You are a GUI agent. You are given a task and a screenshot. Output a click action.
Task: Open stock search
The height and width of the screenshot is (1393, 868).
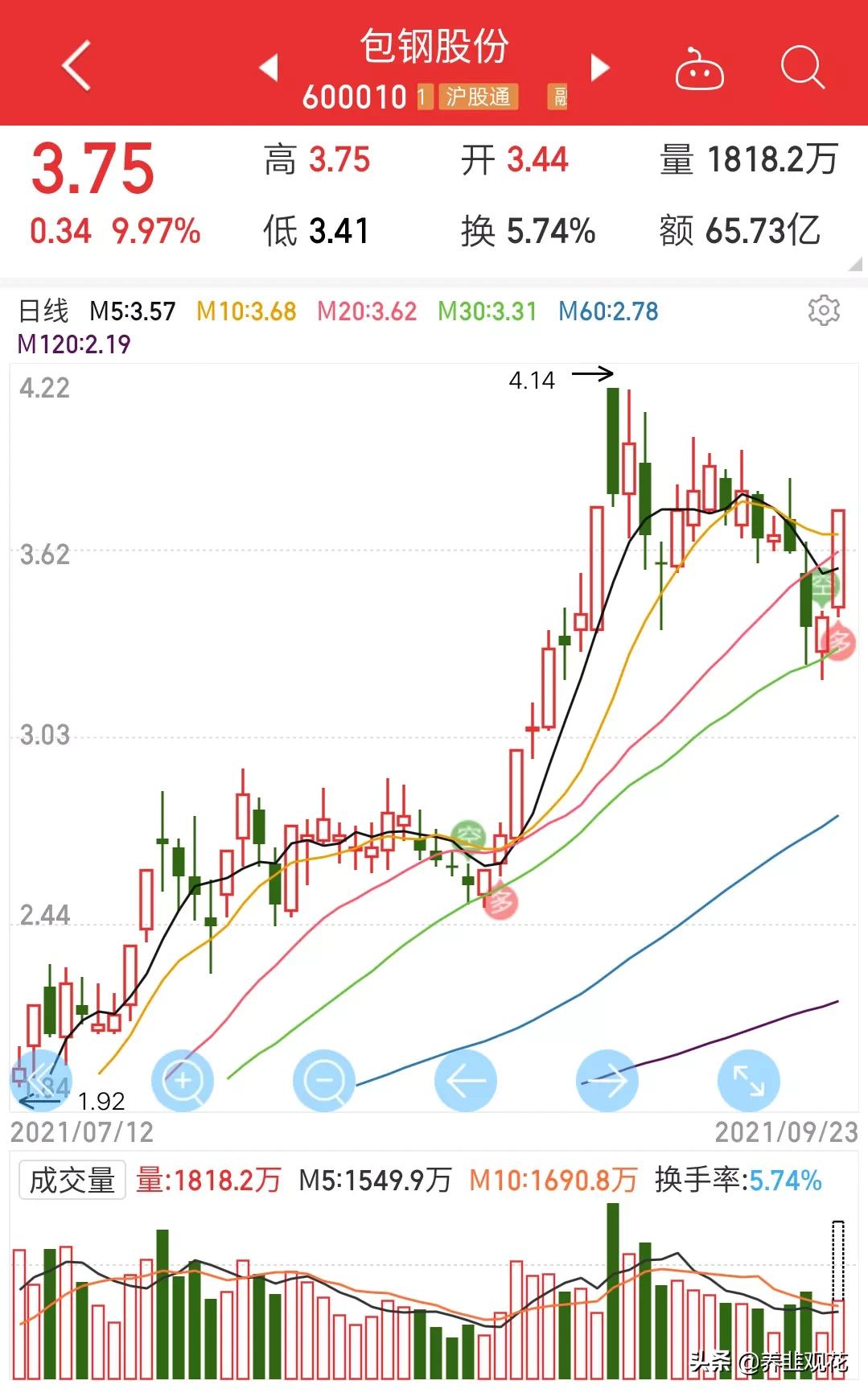pos(803,67)
